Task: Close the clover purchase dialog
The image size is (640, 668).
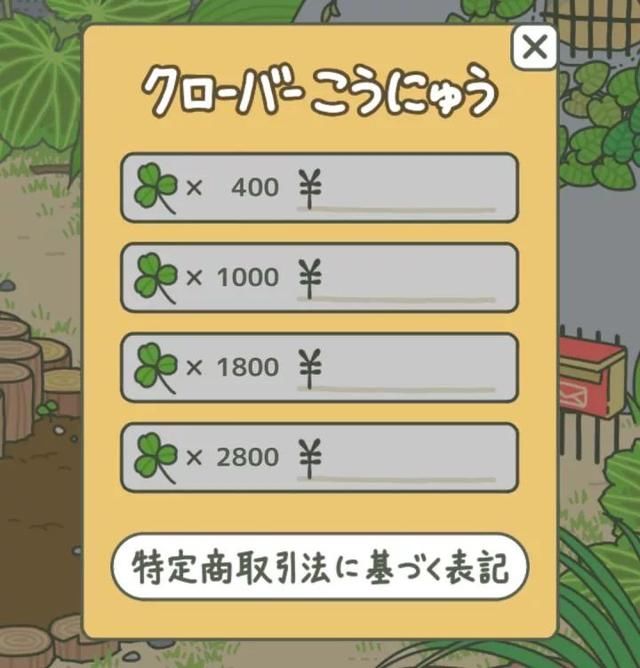Action: [535, 46]
